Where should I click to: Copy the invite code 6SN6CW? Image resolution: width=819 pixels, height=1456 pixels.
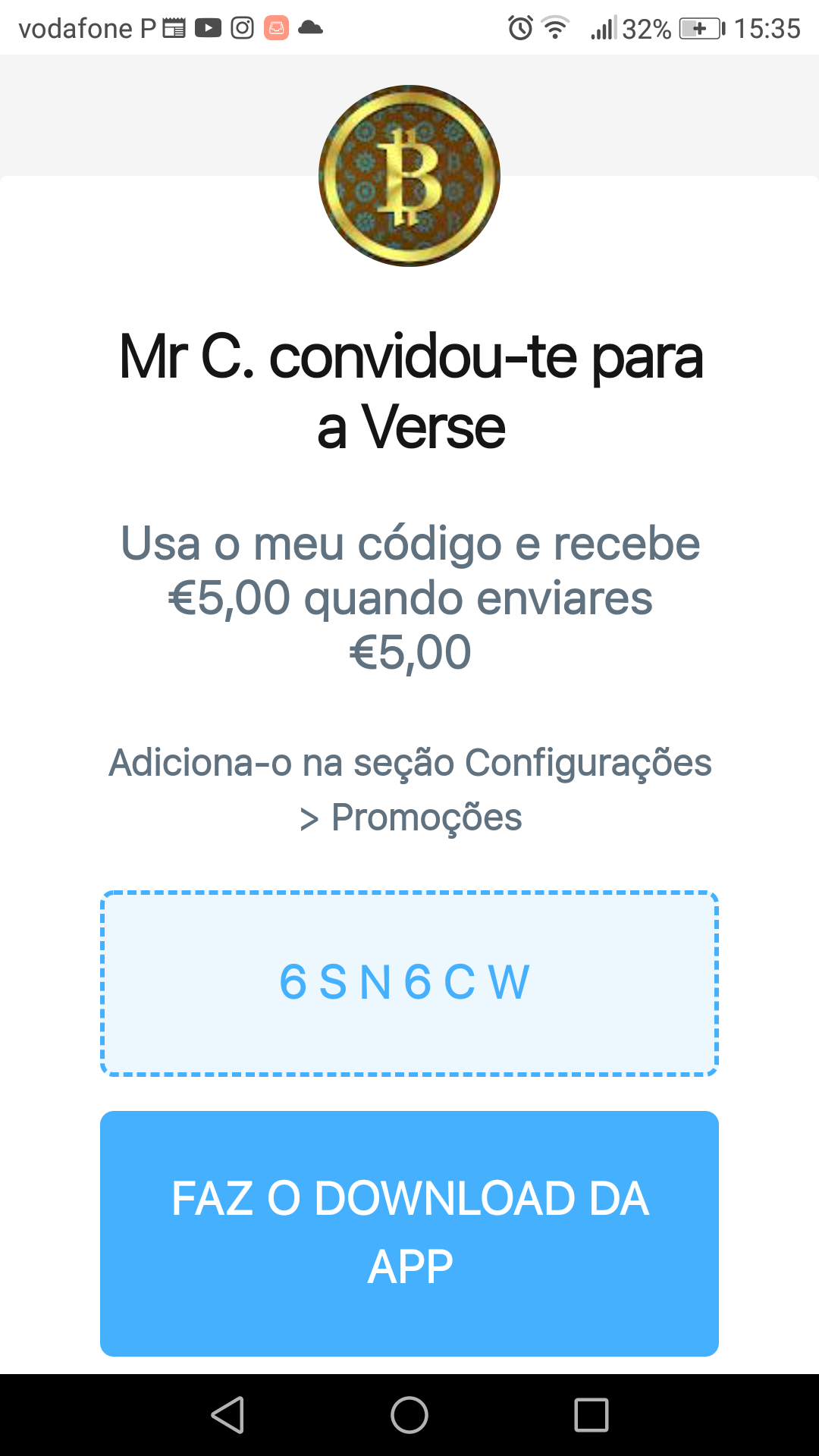click(409, 983)
